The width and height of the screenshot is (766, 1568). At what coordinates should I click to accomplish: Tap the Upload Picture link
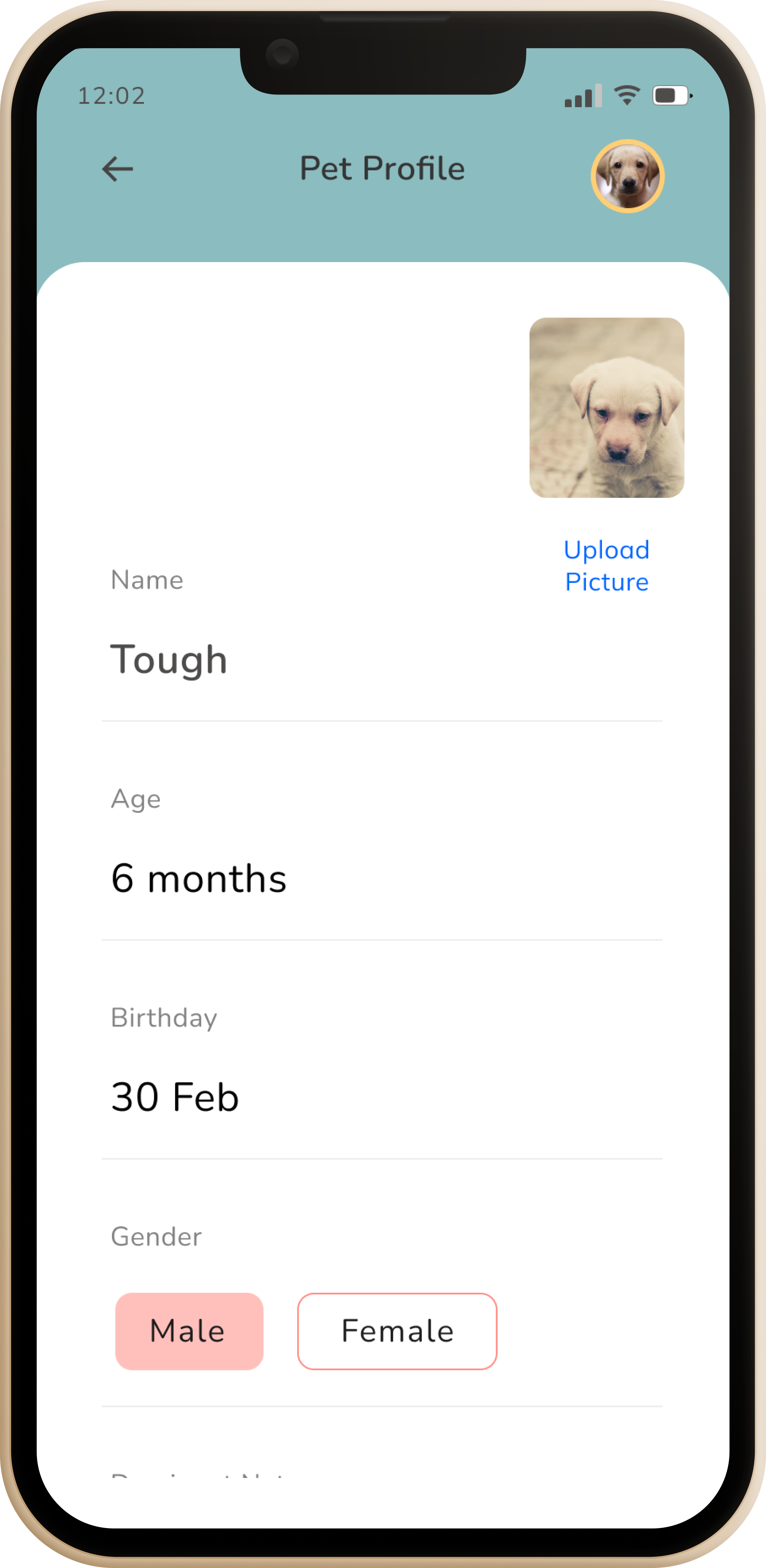[606, 565]
